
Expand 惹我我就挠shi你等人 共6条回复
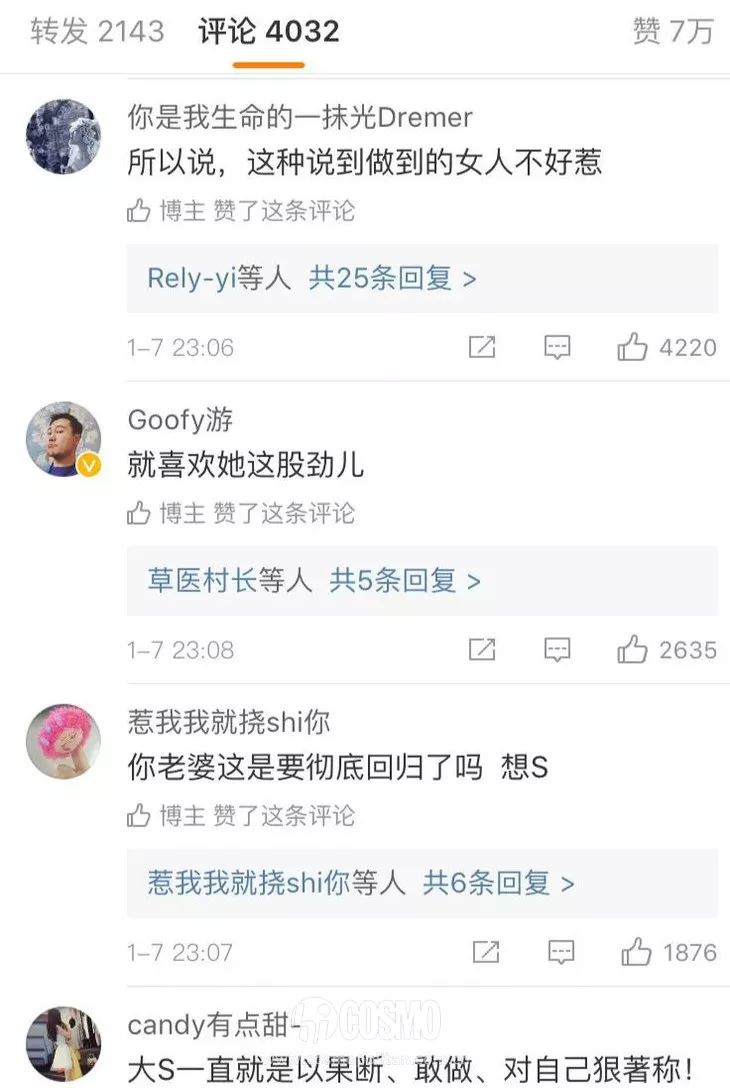(x=362, y=883)
